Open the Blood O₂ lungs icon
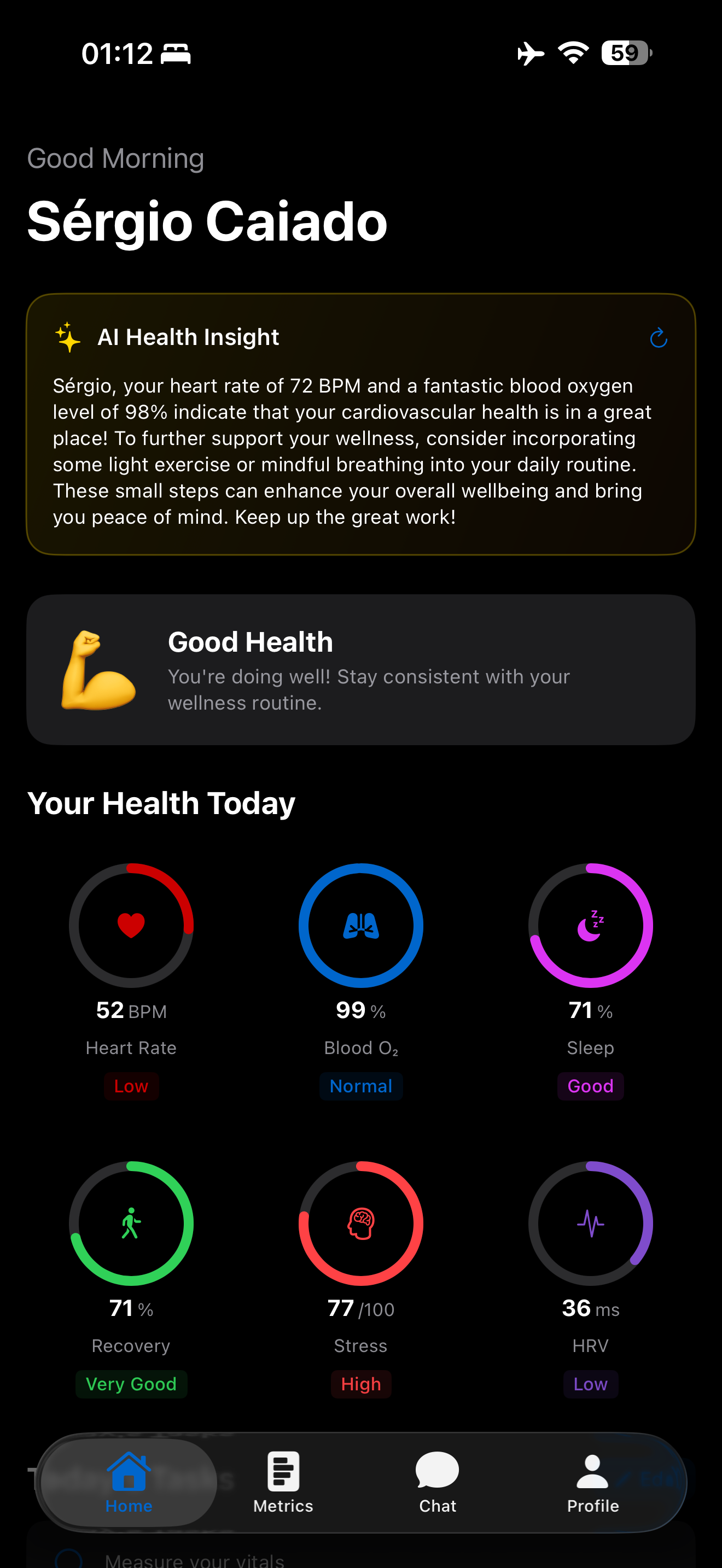The width and height of the screenshot is (722, 1568). (360, 924)
